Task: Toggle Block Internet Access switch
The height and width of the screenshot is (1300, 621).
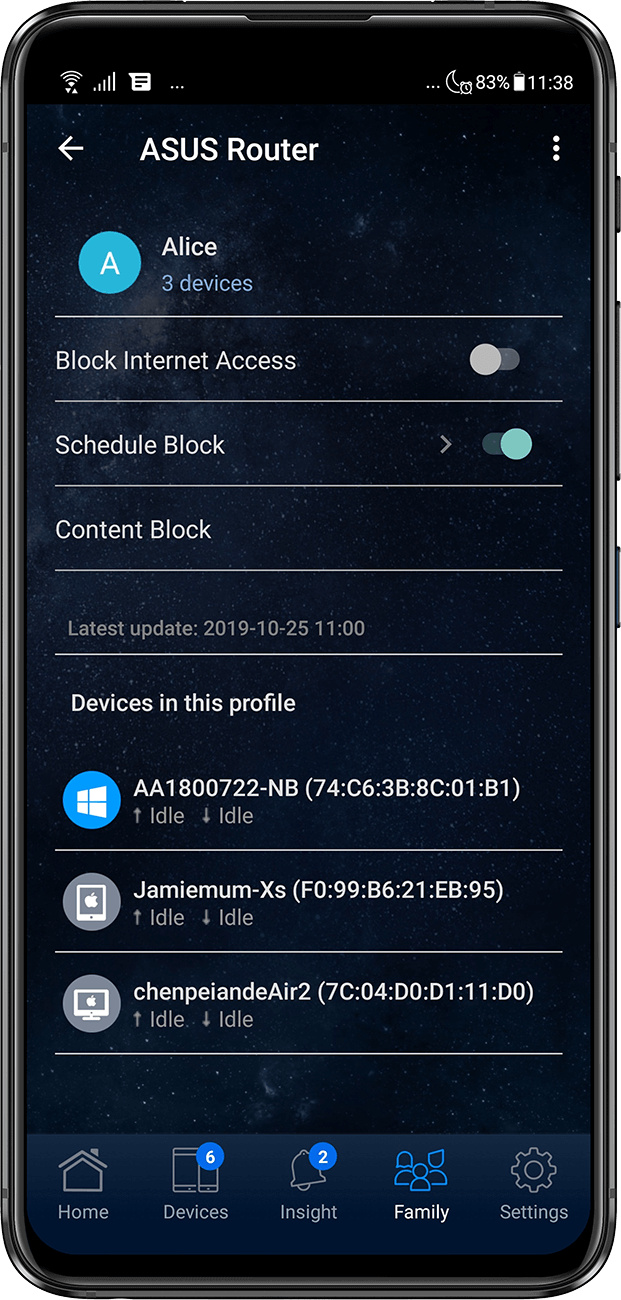Action: 495,360
